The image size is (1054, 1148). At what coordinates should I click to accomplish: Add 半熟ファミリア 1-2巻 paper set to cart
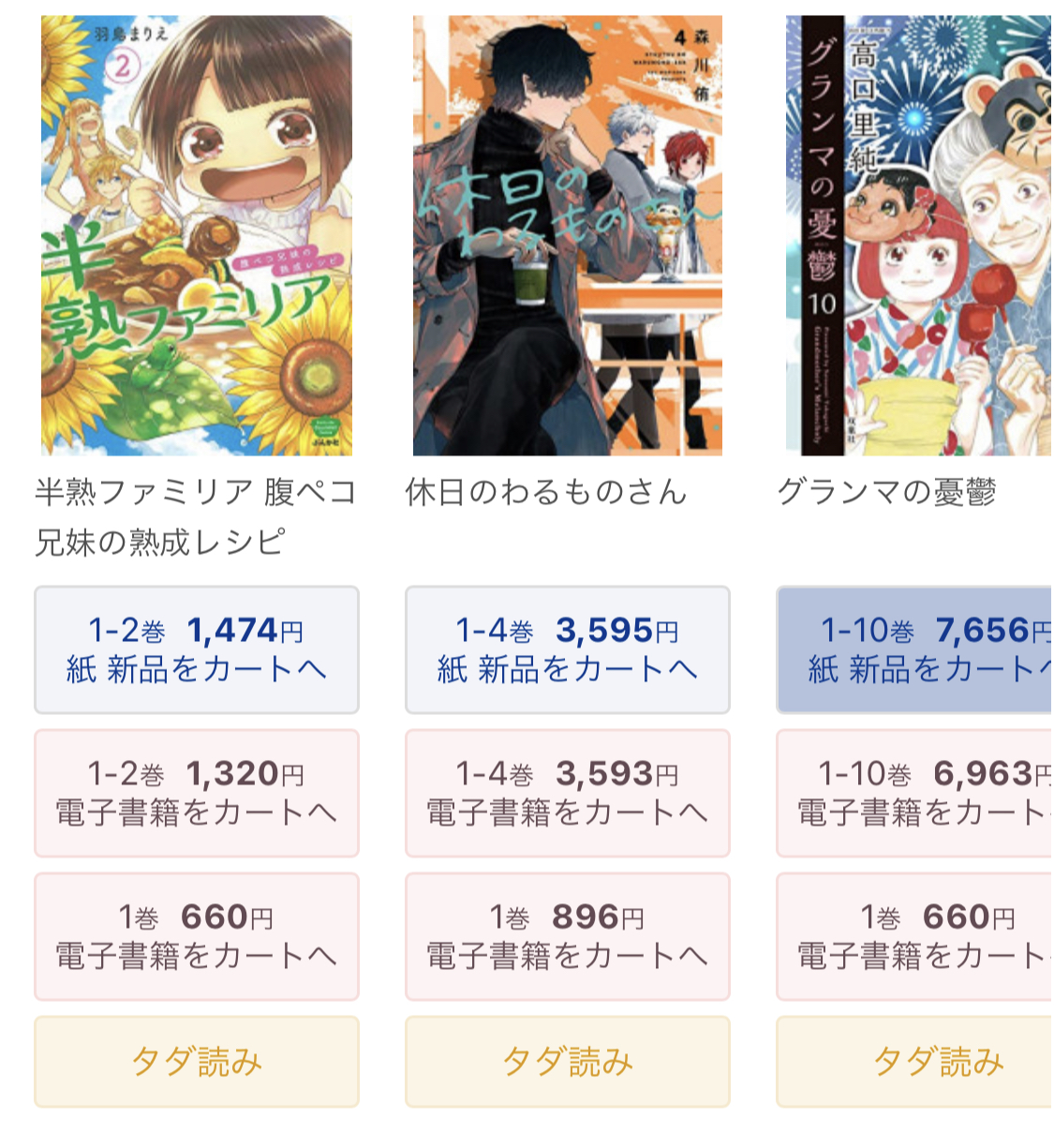tap(196, 649)
